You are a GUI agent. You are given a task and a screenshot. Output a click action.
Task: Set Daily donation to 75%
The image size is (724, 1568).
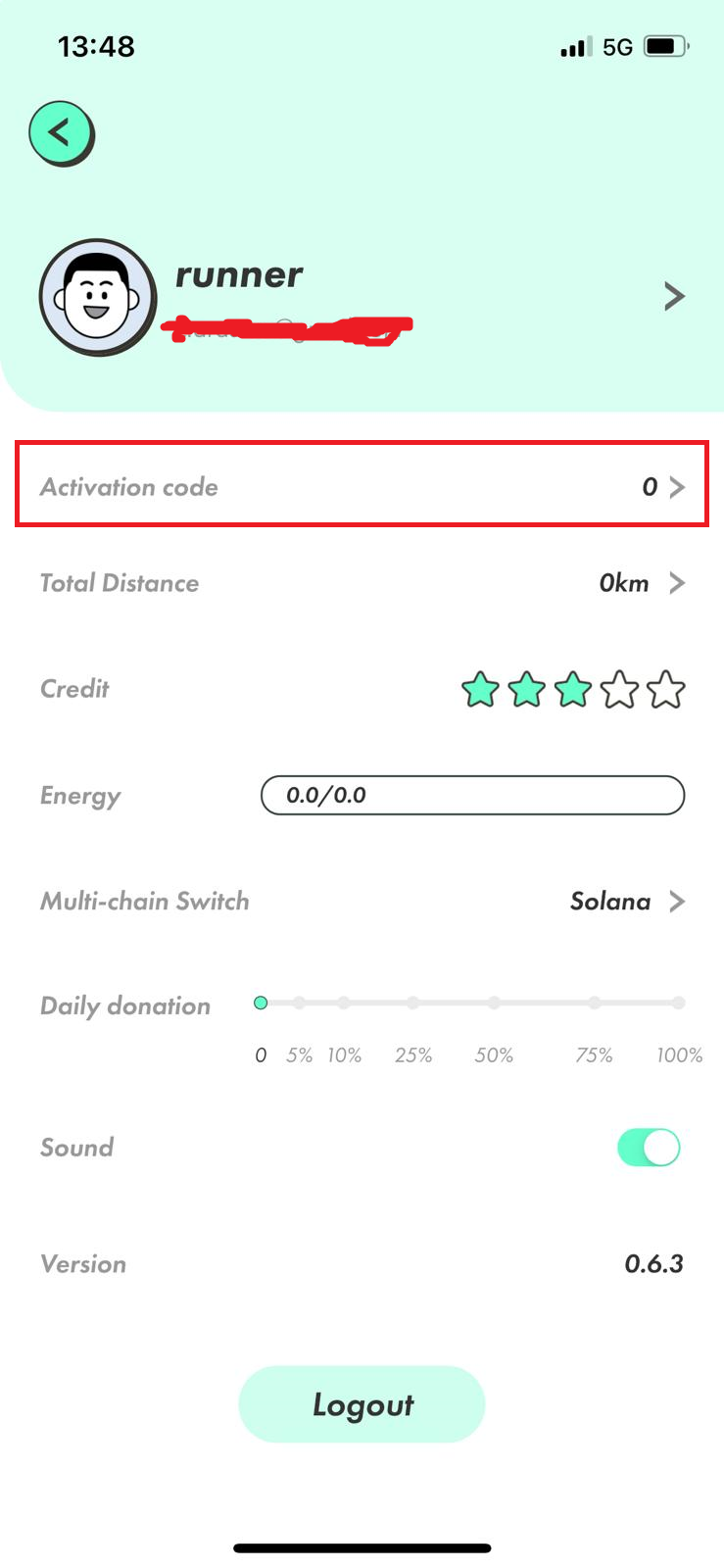tap(595, 1003)
